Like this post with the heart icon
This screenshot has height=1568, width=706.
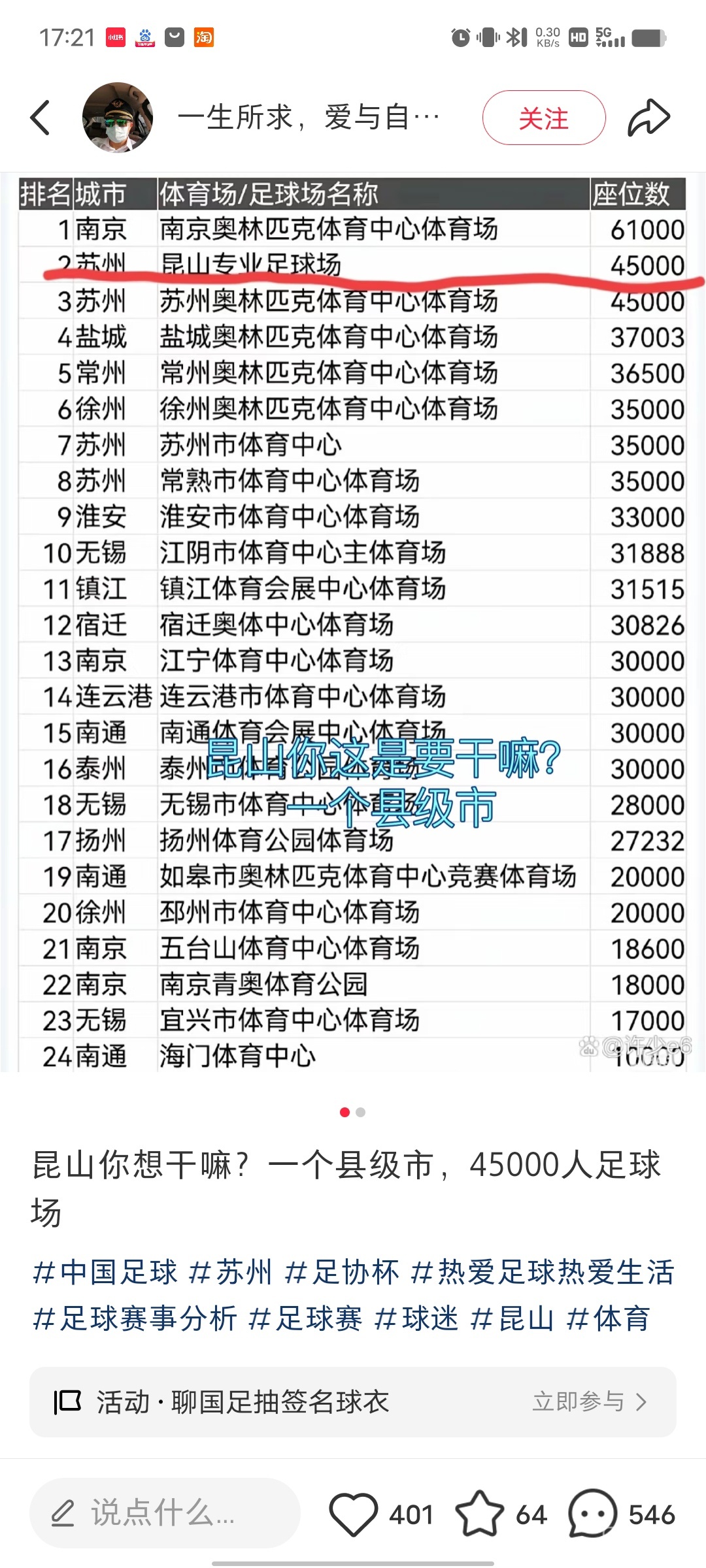click(x=354, y=1514)
